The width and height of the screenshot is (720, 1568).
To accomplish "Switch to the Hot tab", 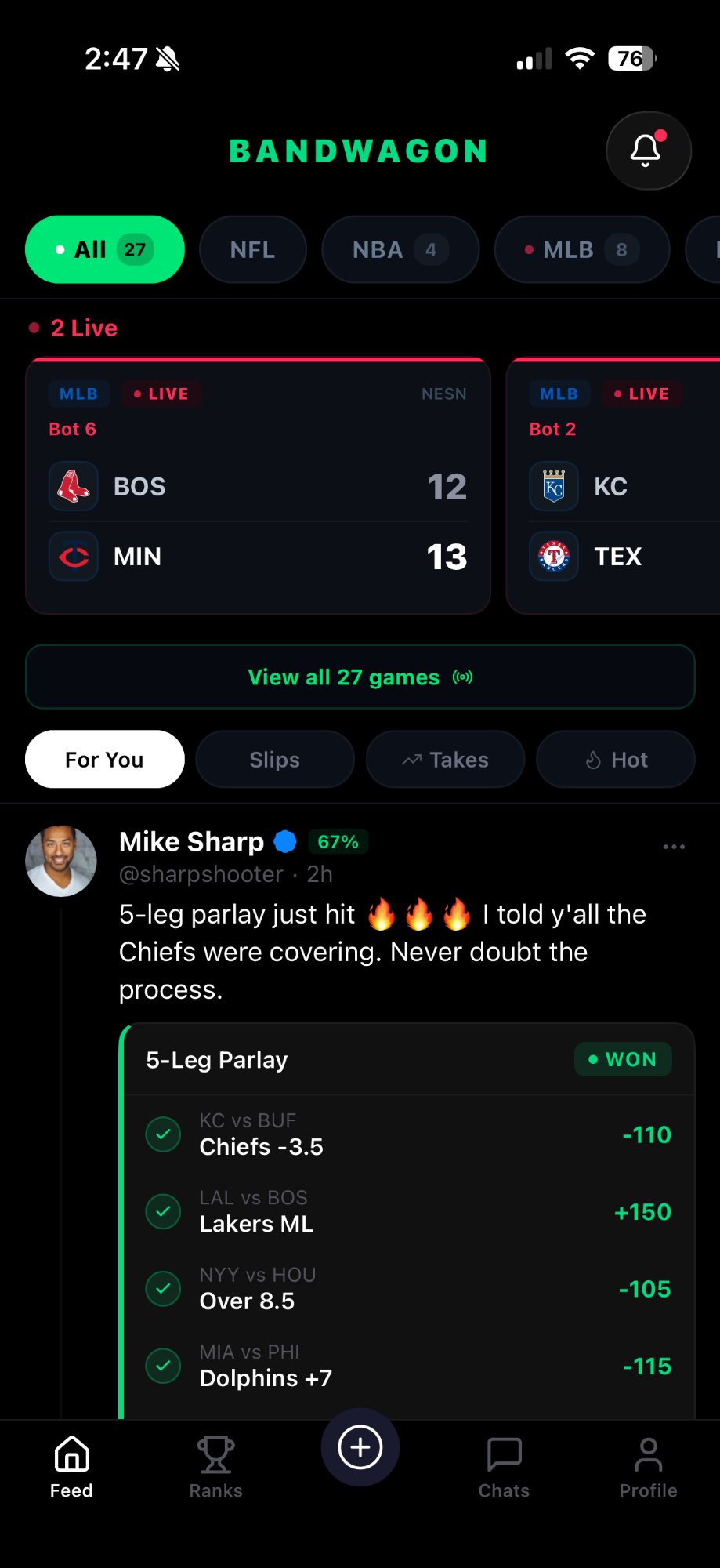I will pyautogui.click(x=616, y=759).
